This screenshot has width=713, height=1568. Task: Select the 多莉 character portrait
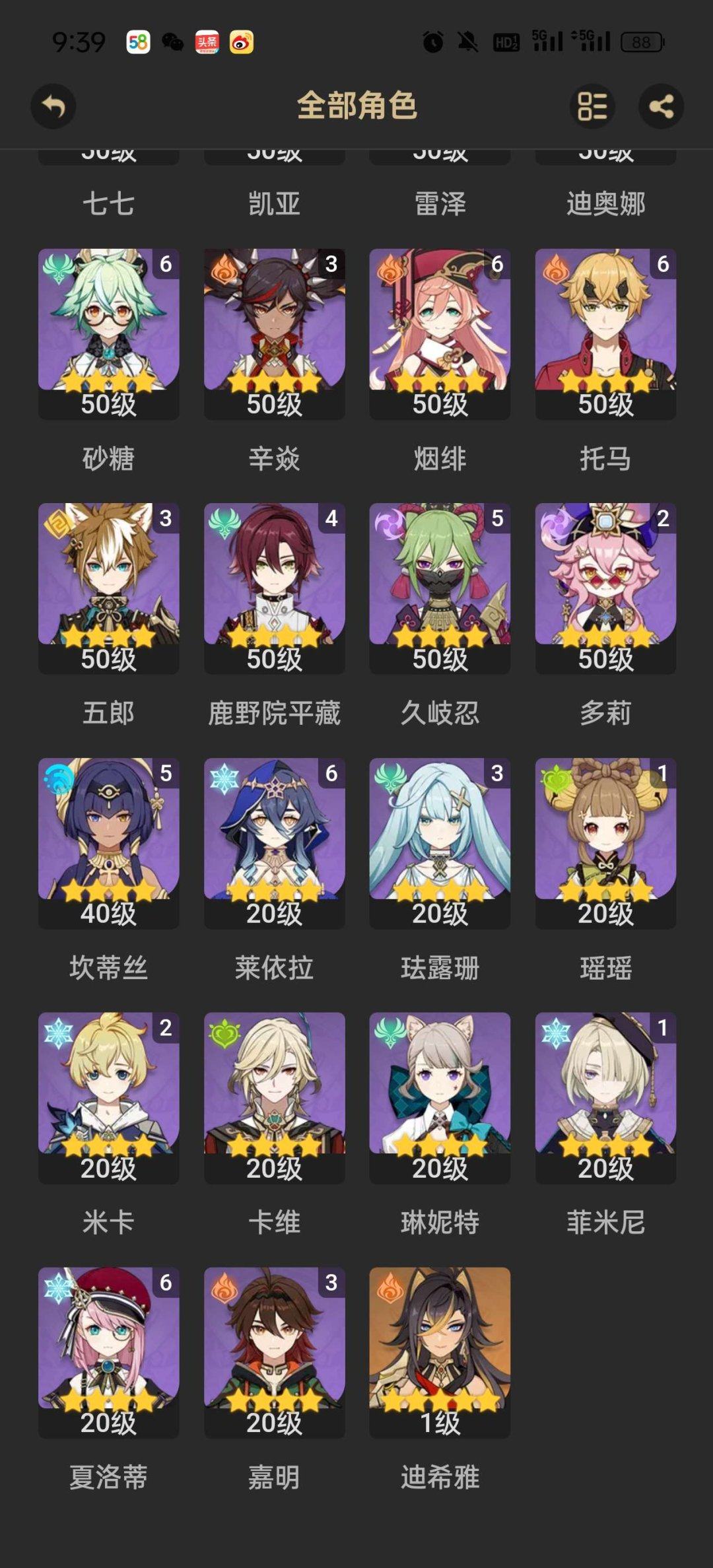tap(604, 581)
